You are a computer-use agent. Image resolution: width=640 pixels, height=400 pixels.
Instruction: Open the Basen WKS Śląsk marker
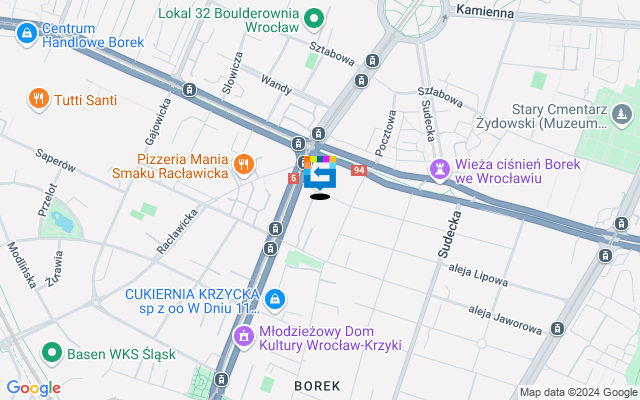pyautogui.click(x=51, y=353)
